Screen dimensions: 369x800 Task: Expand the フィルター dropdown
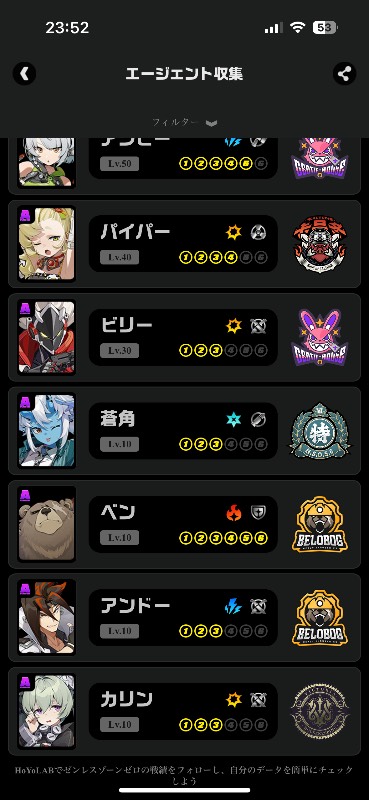[x=185, y=122]
